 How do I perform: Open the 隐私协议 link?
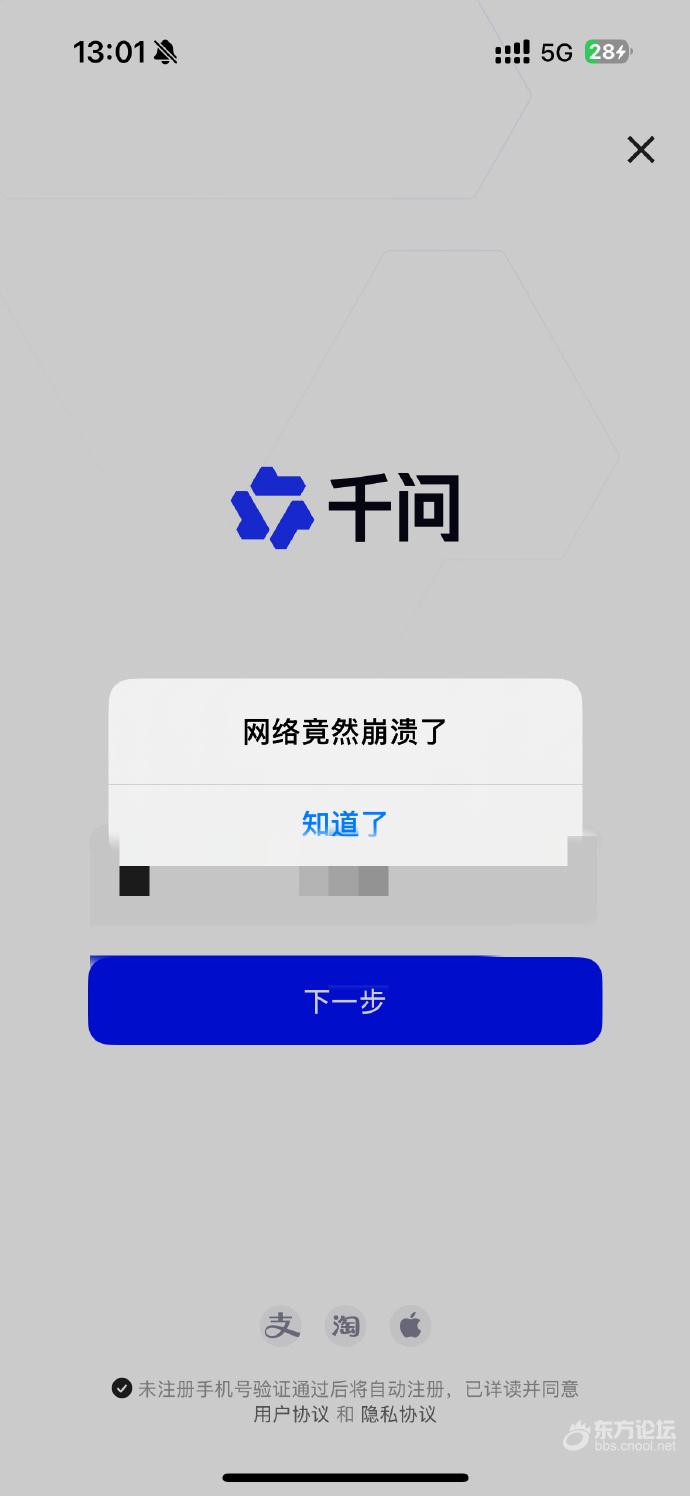(x=398, y=1414)
